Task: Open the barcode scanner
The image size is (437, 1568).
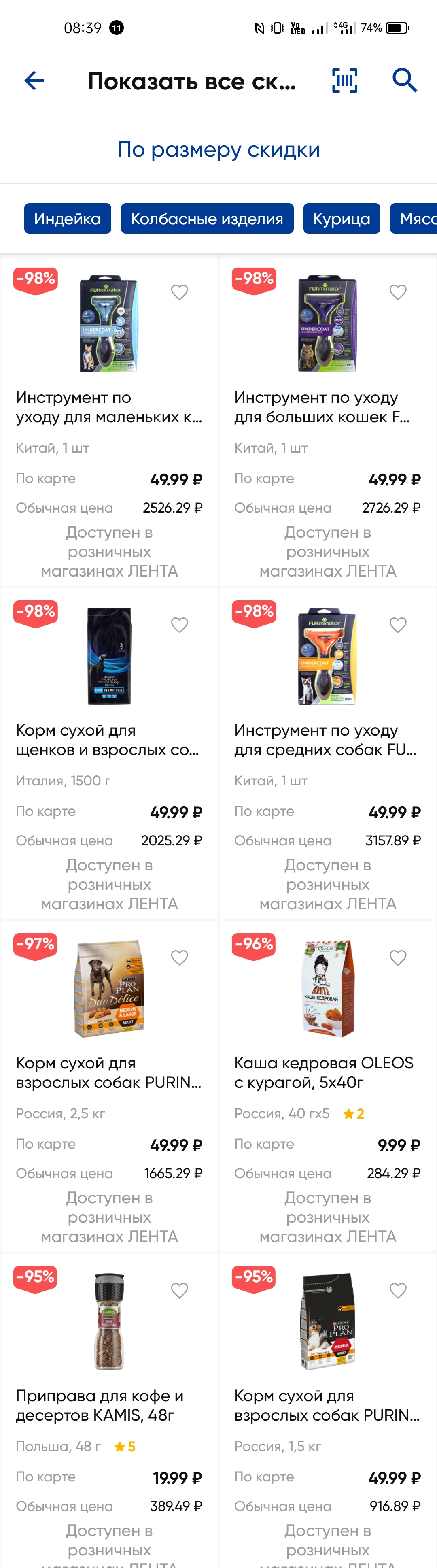Action: [x=344, y=80]
